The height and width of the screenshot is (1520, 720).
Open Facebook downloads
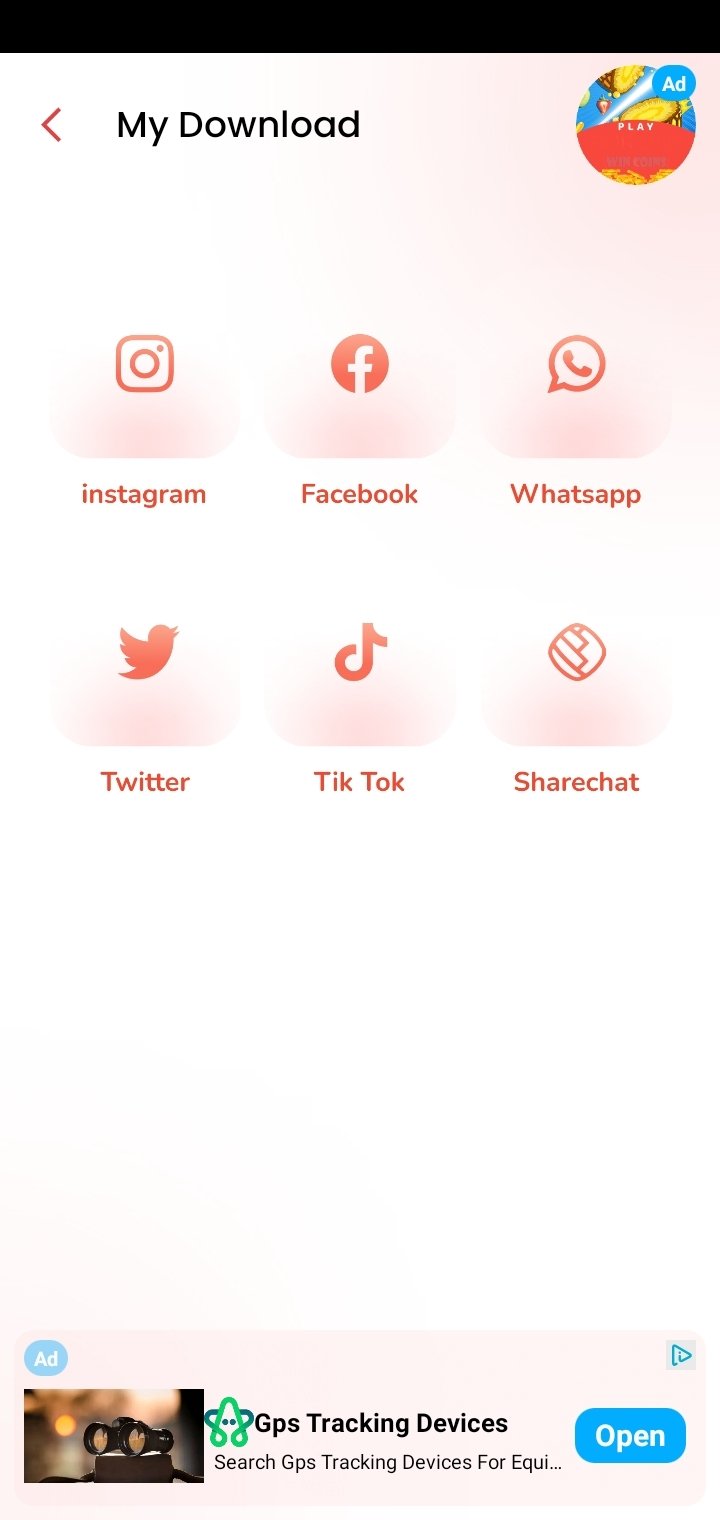point(360,394)
